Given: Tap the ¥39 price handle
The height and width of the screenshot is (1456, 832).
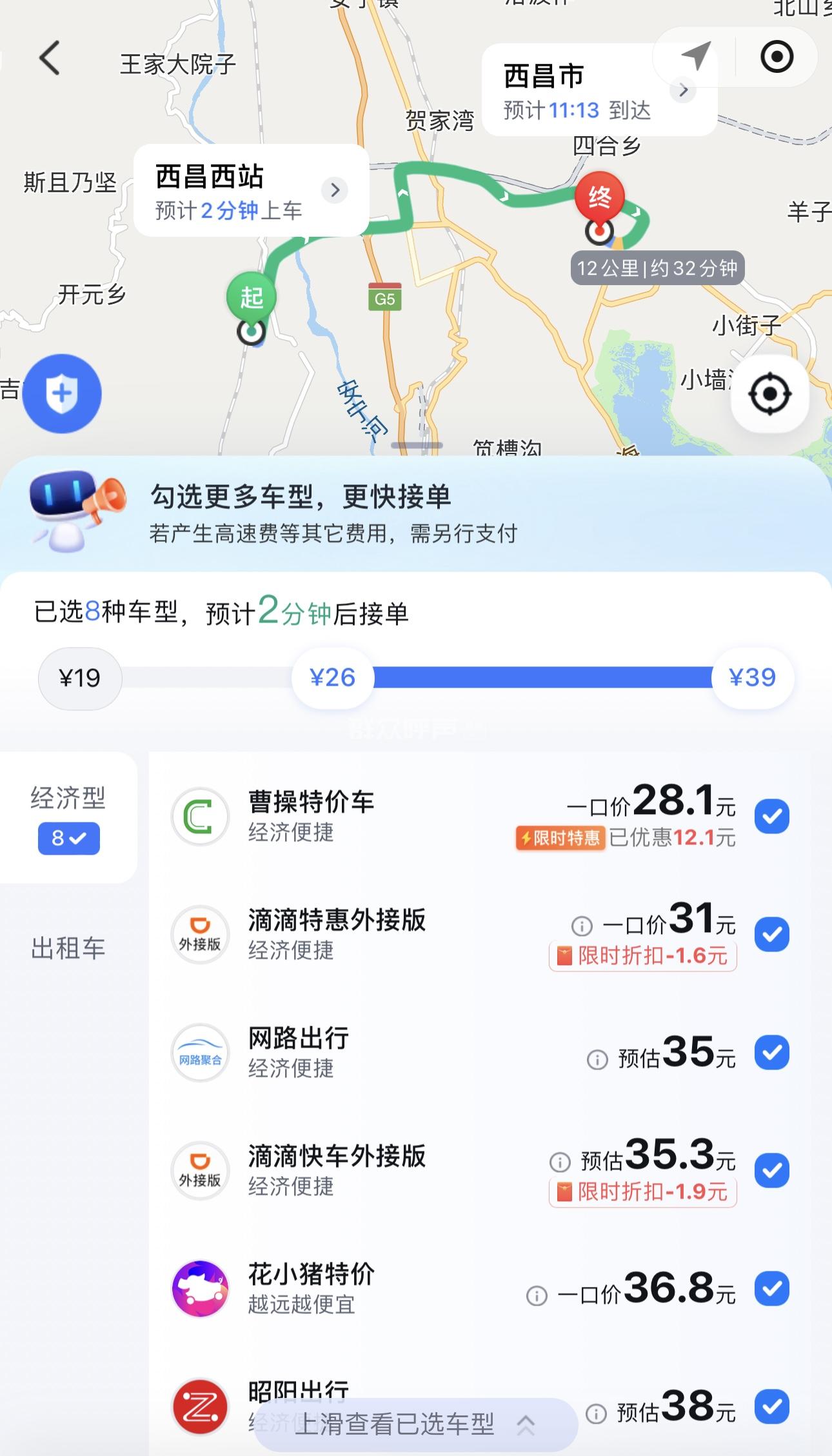Looking at the screenshot, I should coord(752,678).
